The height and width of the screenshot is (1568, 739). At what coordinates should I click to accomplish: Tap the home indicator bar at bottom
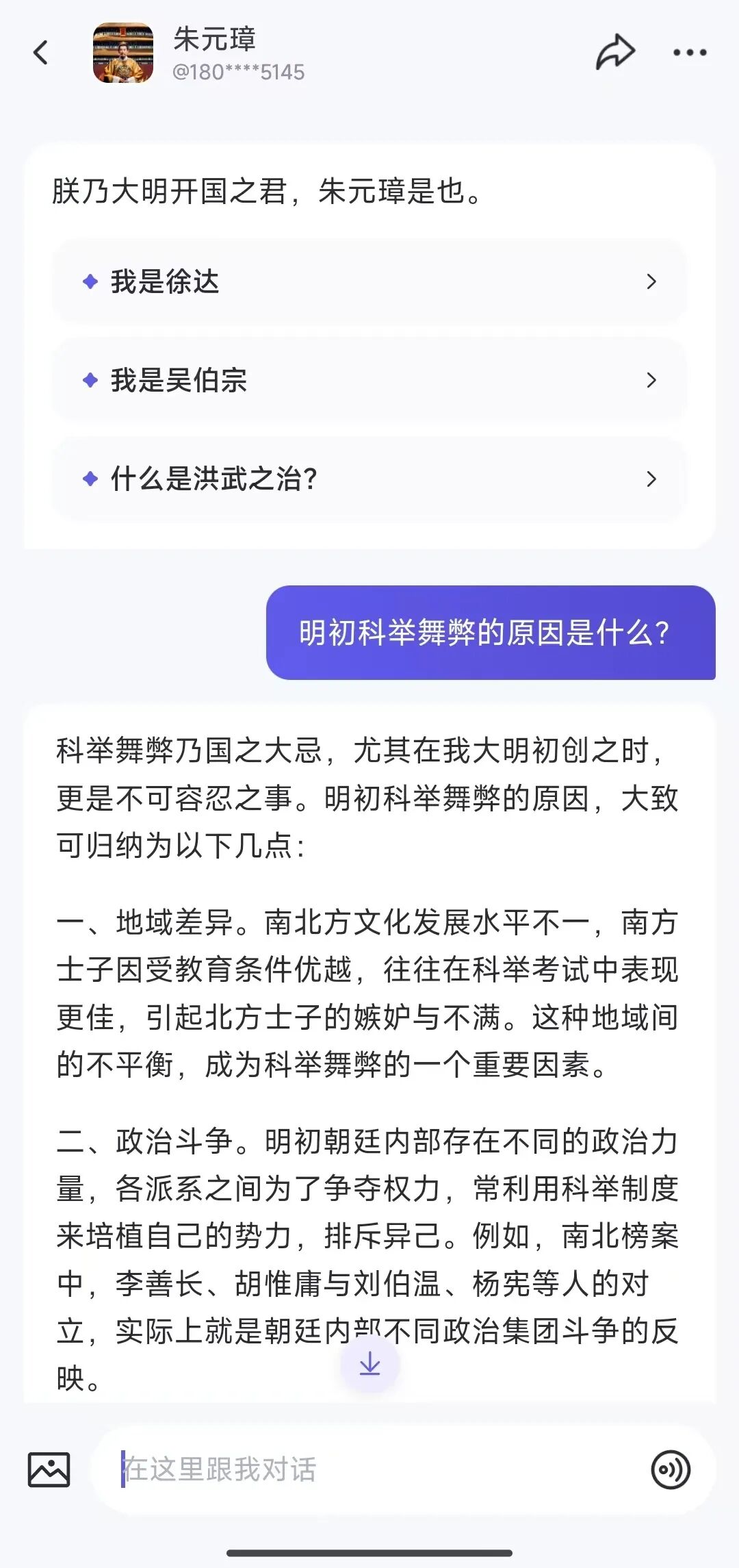(x=369, y=1553)
